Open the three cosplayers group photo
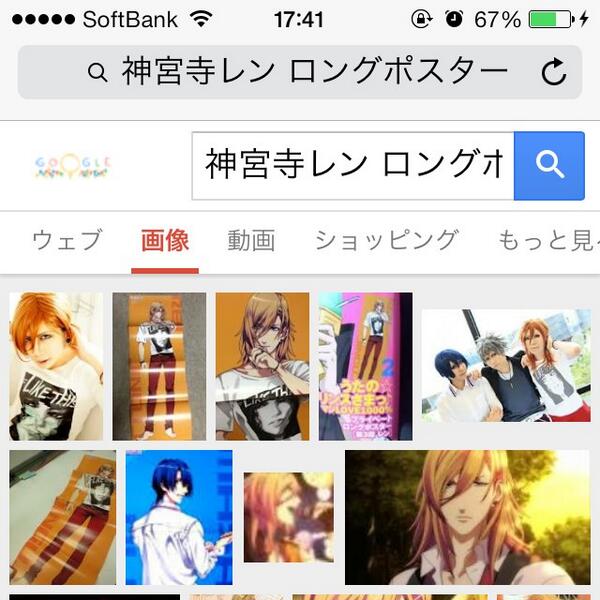The image size is (600, 600). (506, 366)
